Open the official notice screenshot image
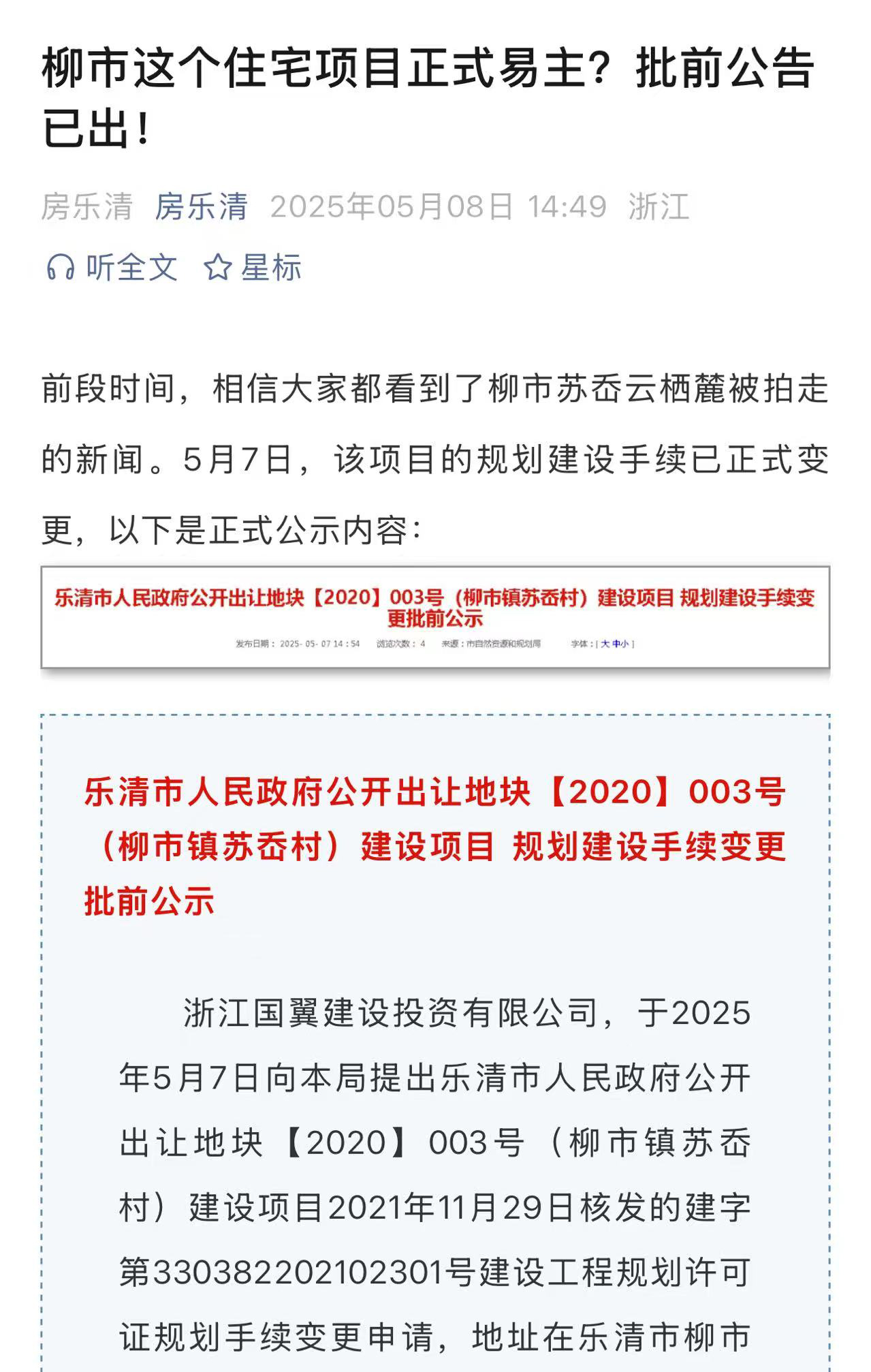The height and width of the screenshot is (1372, 871). pyautogui.click(x=435, y=617)
